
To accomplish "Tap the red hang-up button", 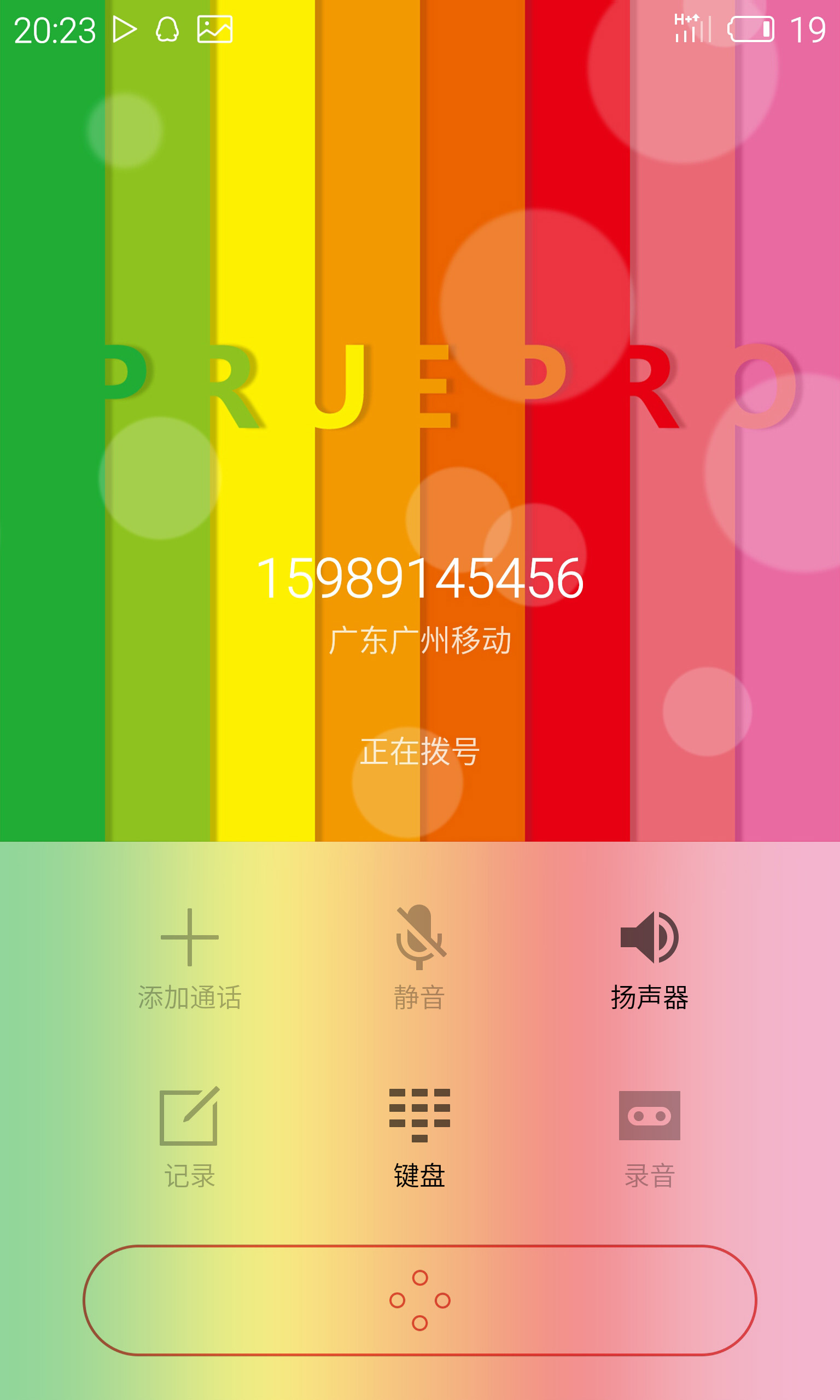I will coord(419,1300).
